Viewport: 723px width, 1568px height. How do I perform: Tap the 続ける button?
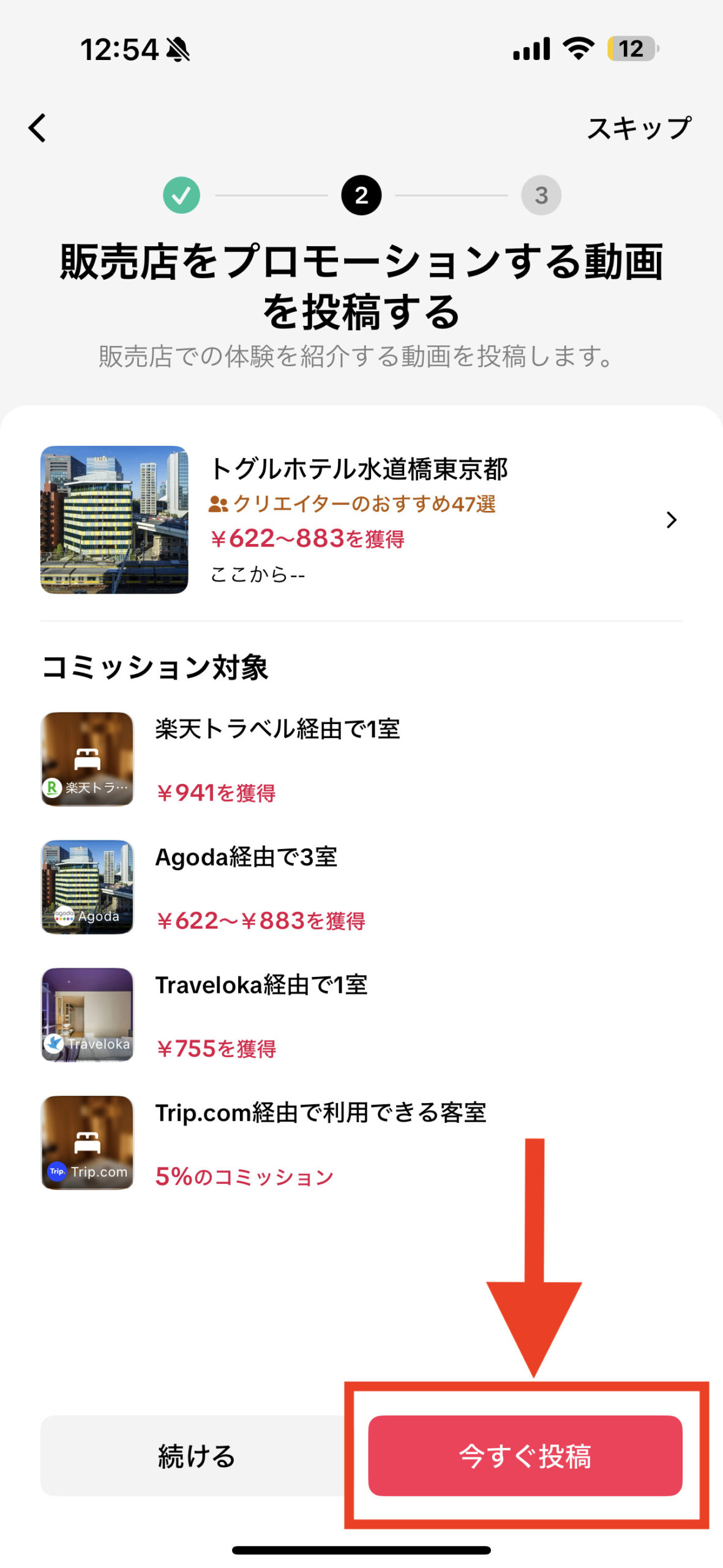(x=196, y=1456)
